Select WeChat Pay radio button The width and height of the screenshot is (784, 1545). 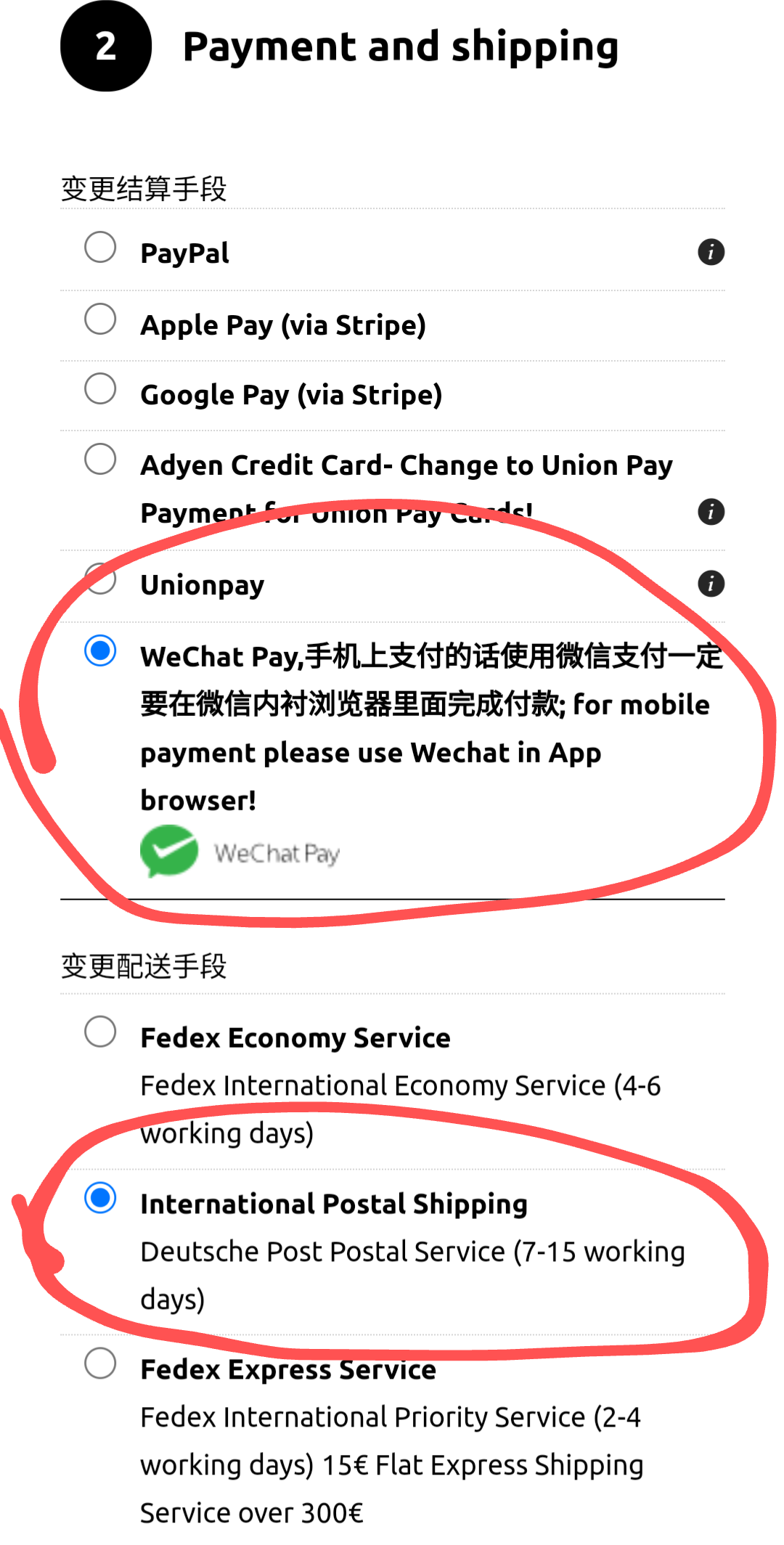coord(100,651)
